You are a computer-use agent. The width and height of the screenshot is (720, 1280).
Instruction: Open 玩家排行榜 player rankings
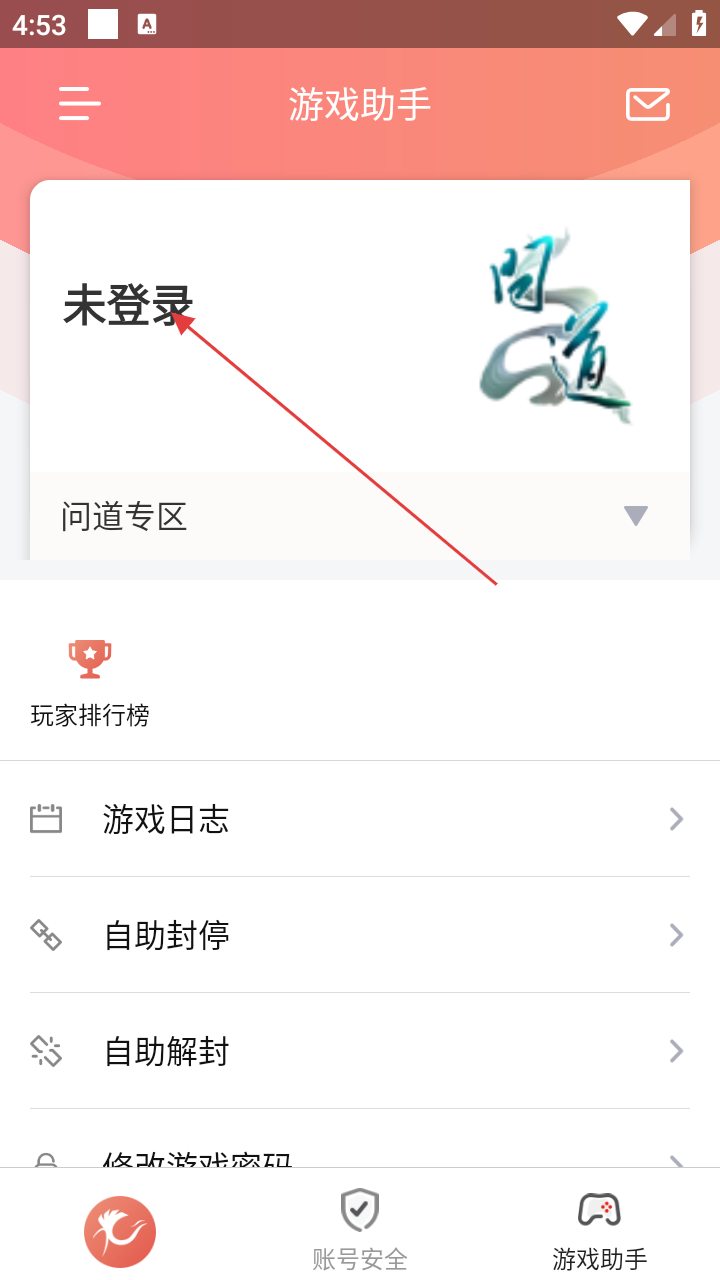(x=90, y=680)
